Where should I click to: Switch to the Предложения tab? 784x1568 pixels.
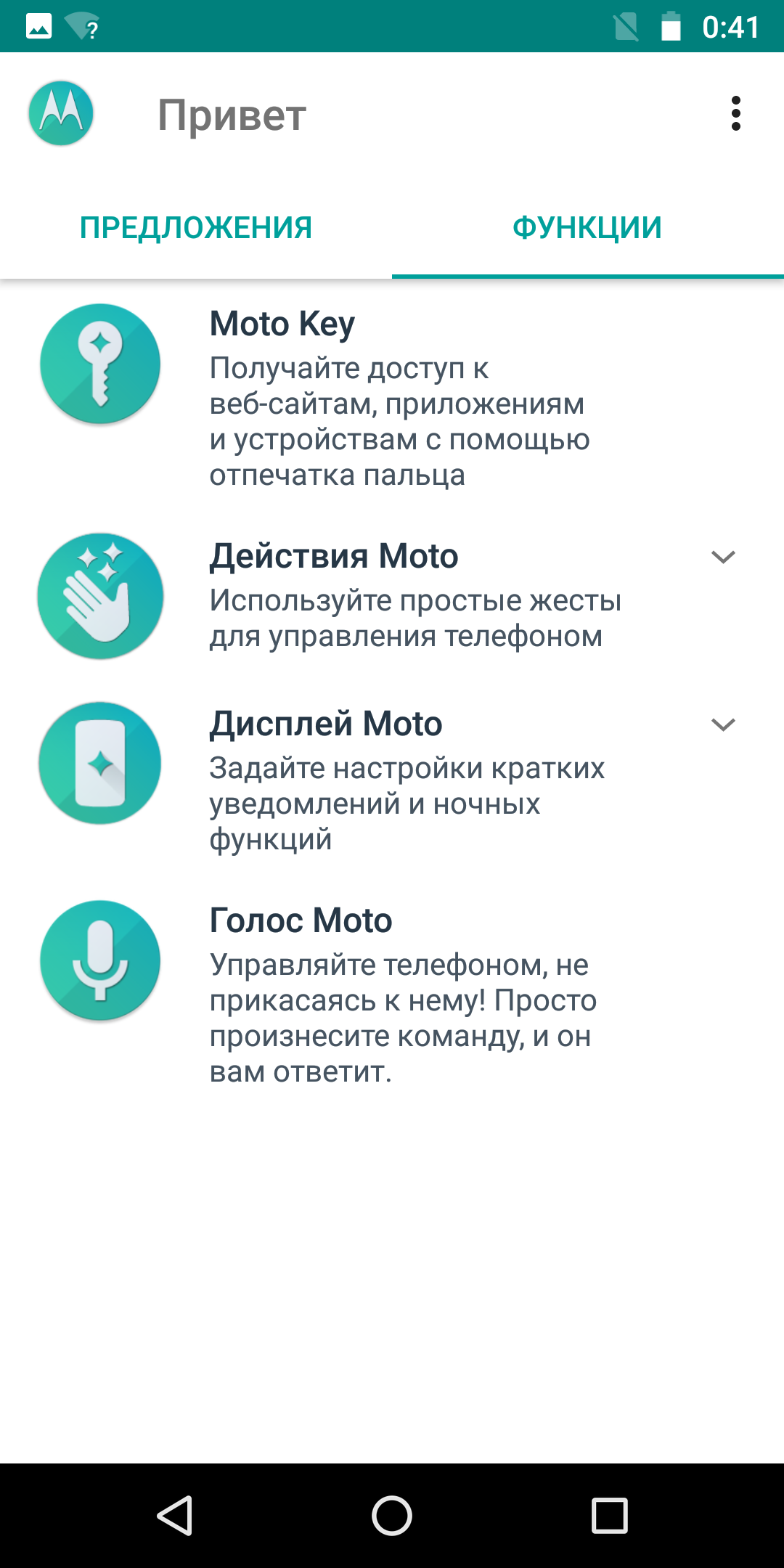(x=196, y=228)
